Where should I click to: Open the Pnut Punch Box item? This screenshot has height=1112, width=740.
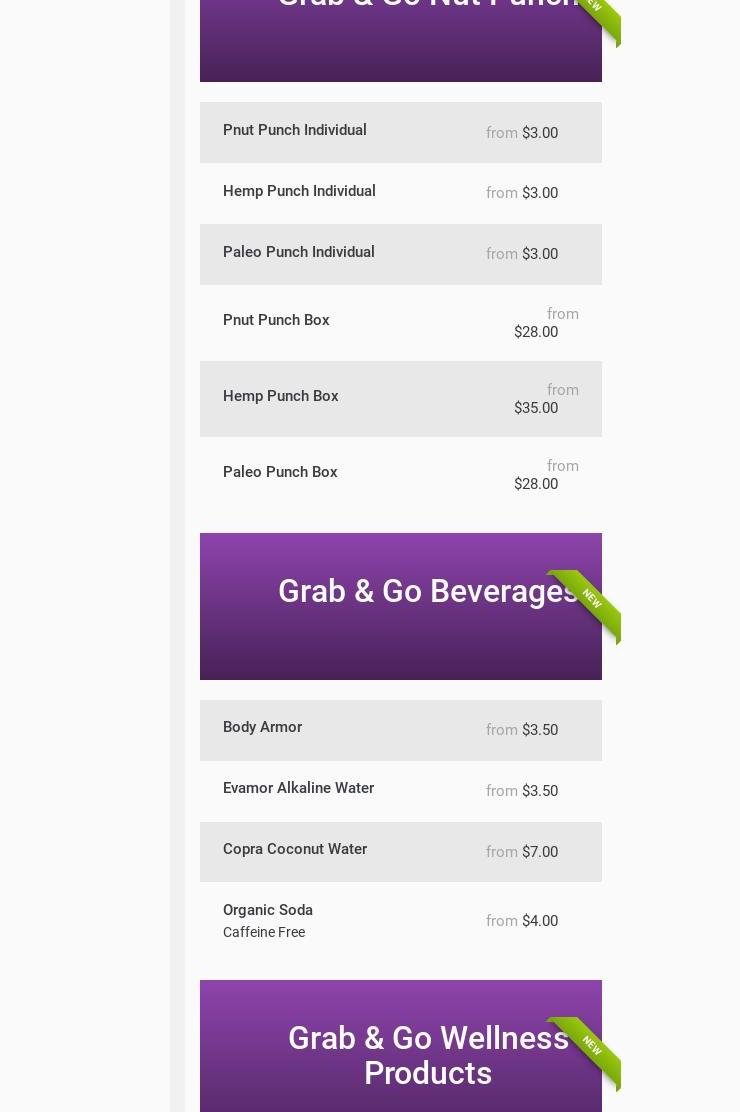coord(276,321)
